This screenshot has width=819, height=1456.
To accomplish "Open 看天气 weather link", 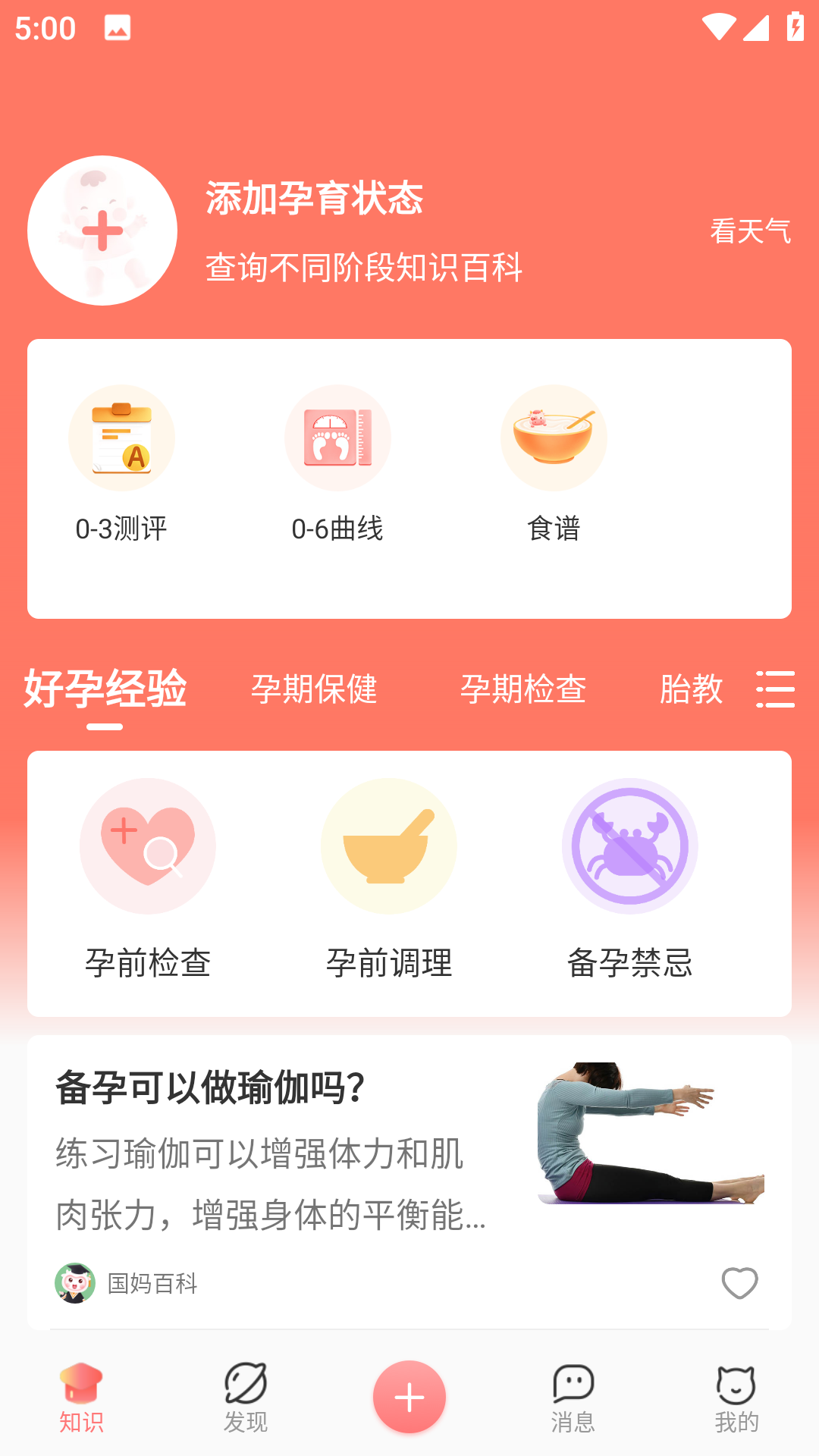I will click(x=750, y=231).
